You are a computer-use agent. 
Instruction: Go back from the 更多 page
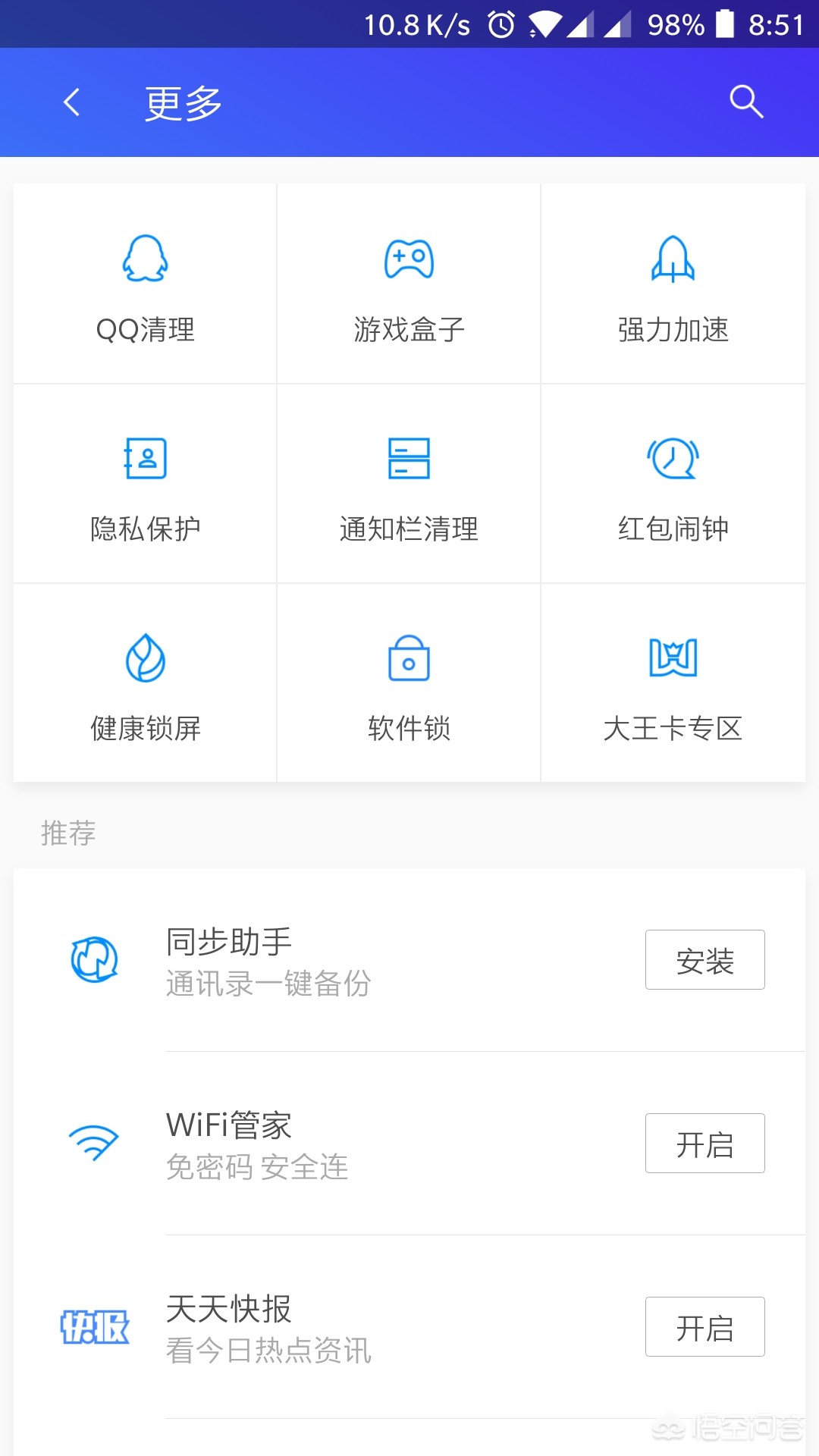(x=72, y=102)
